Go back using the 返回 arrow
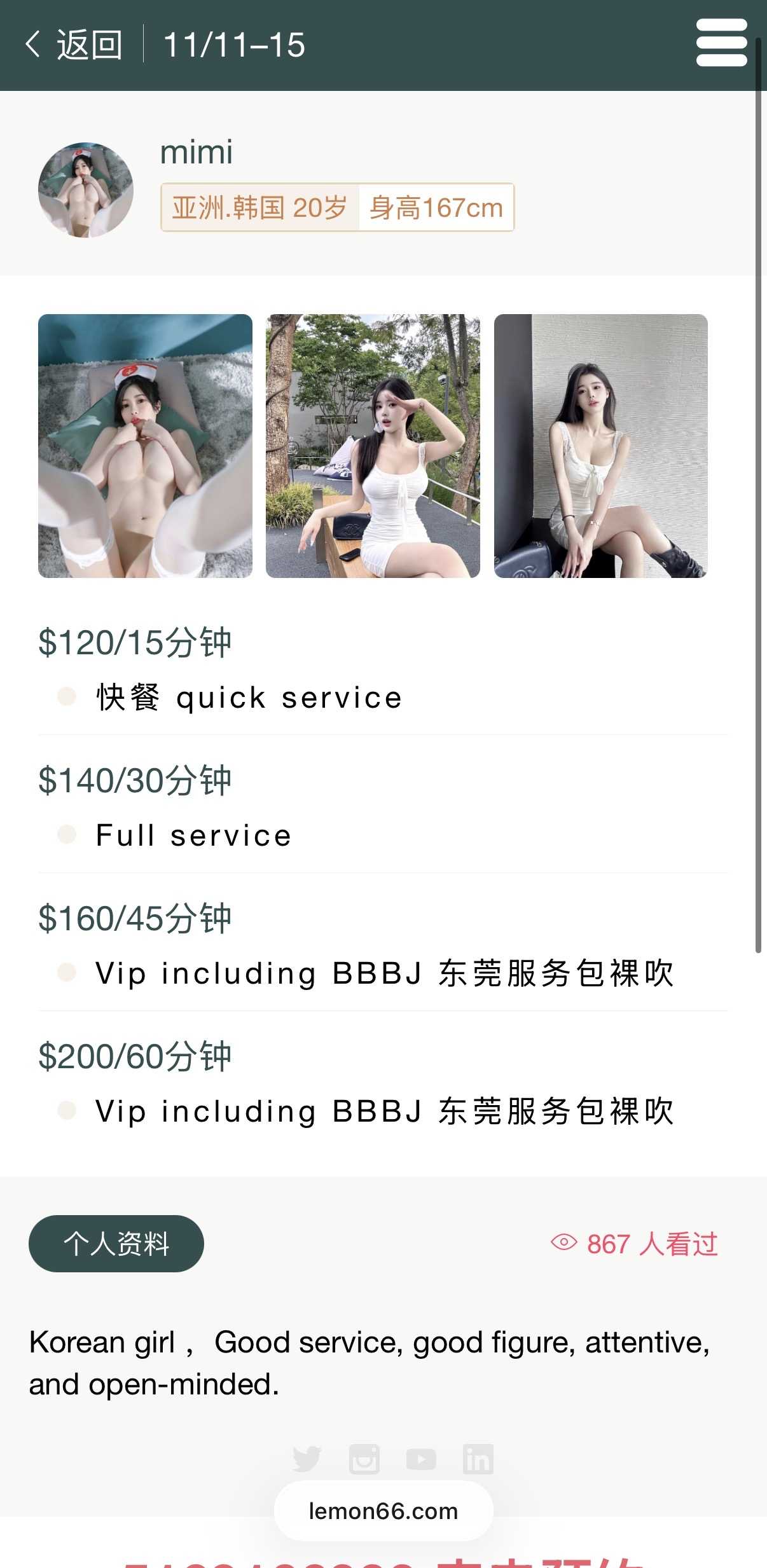 click(73, 45)
